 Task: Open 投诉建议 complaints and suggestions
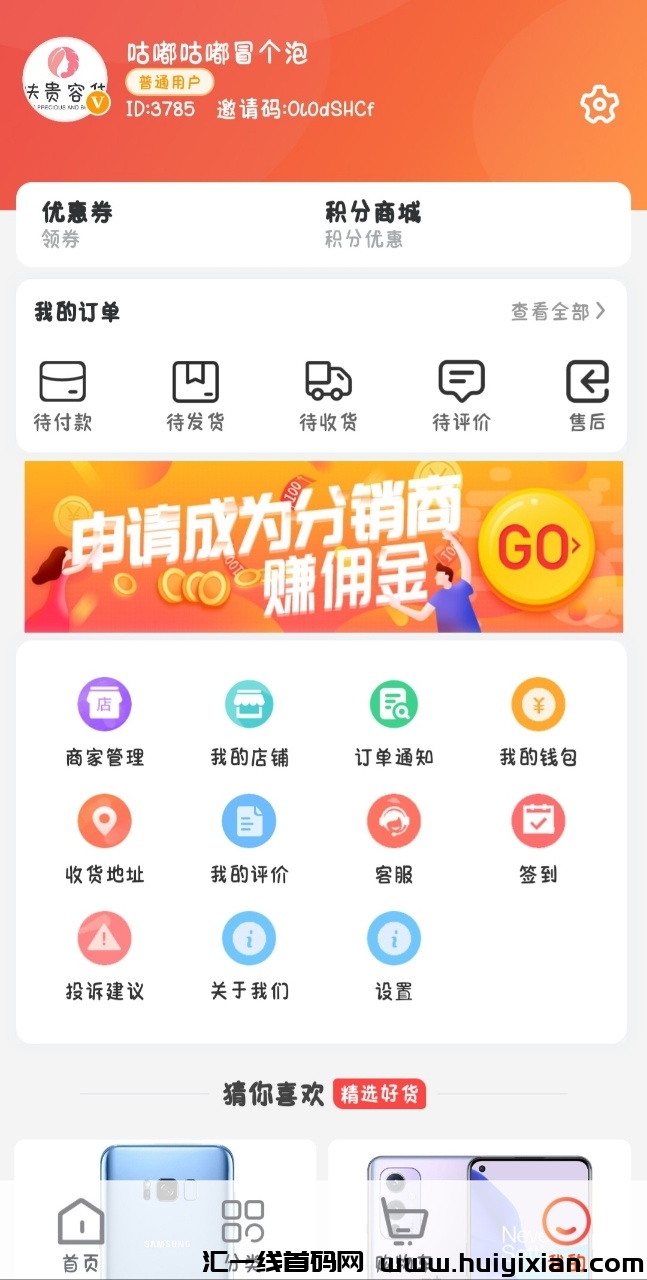pos(105,956)
